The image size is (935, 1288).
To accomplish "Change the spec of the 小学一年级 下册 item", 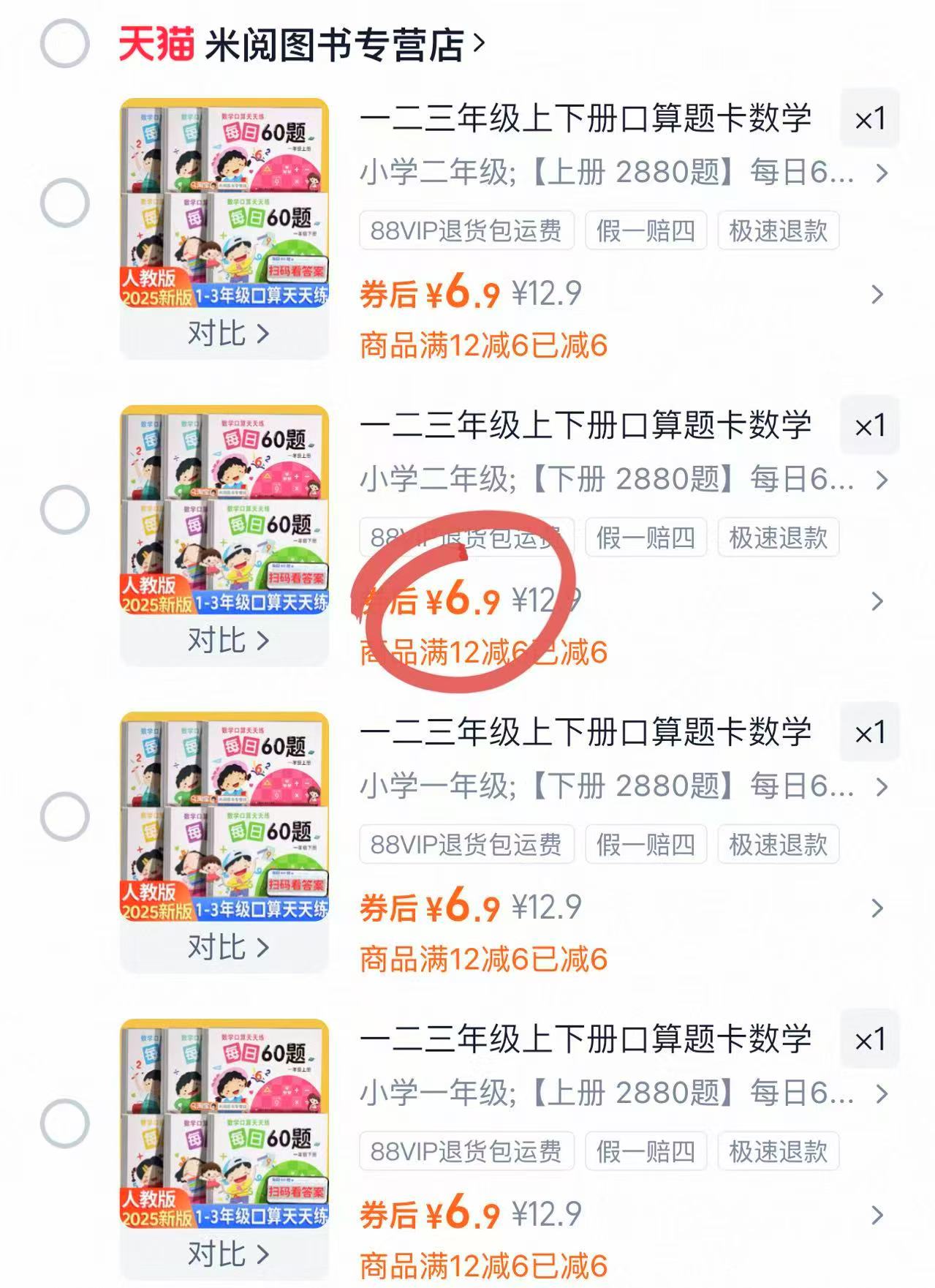I will 621,787.
